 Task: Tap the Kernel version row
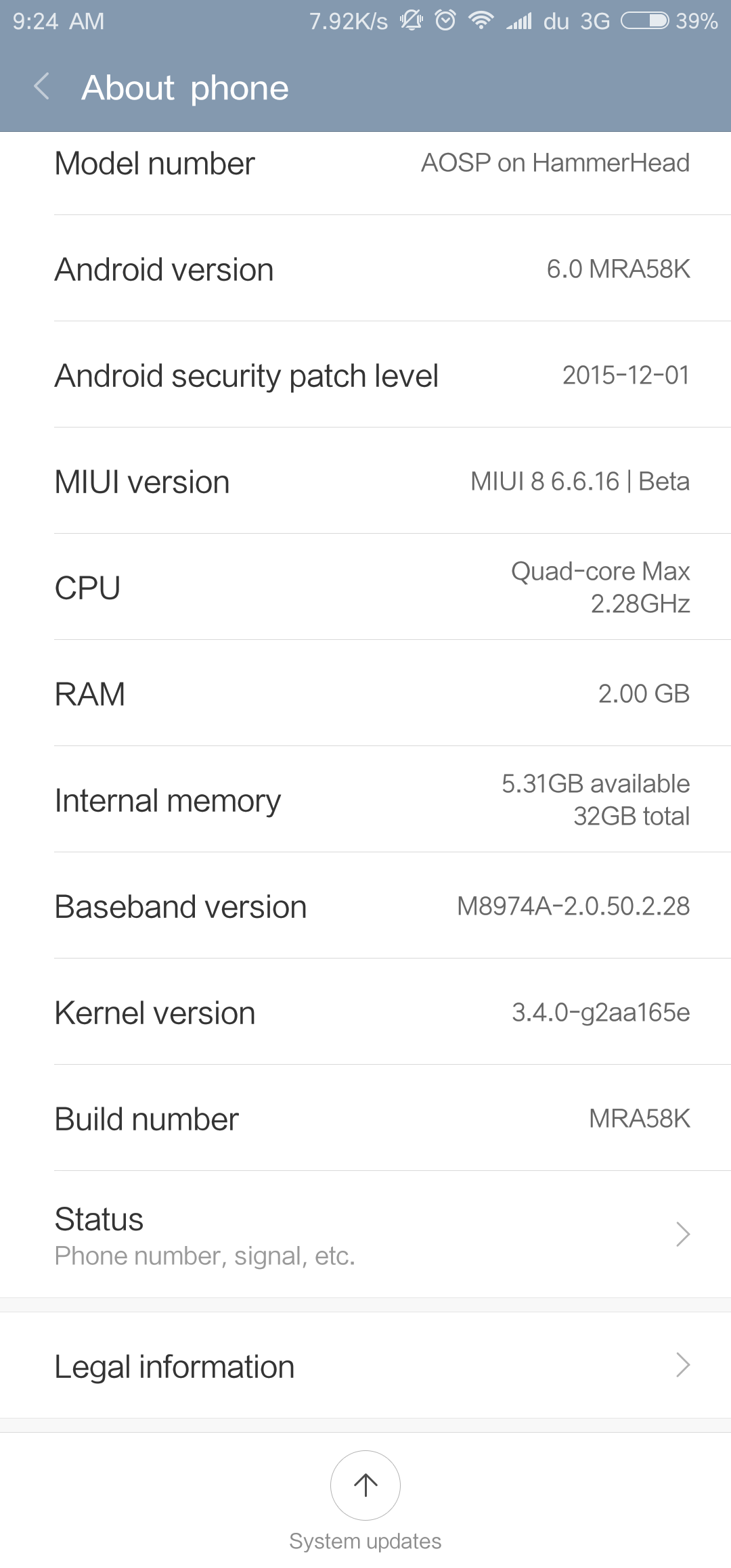(365, 1012)
